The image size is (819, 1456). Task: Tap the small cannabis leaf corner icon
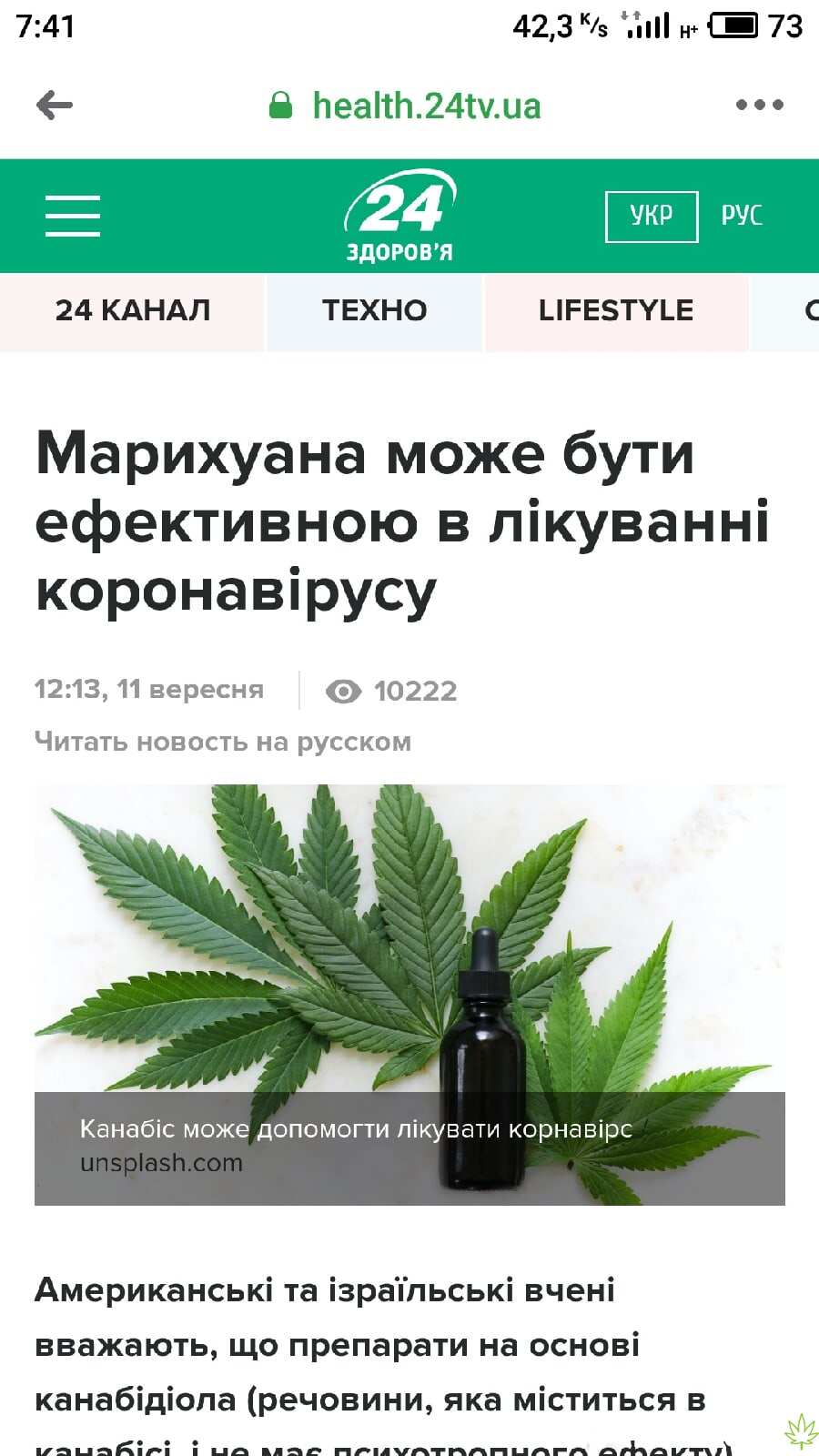tap(801, 1431)
